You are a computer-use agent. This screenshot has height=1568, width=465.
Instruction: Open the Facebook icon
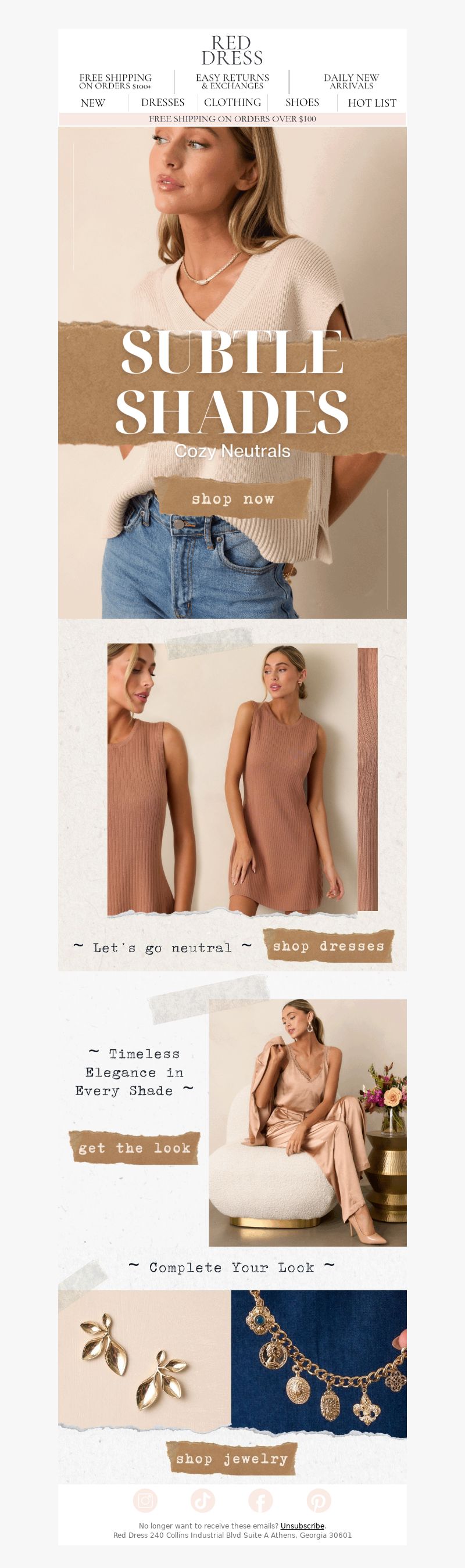click(x=260, y=1501)
